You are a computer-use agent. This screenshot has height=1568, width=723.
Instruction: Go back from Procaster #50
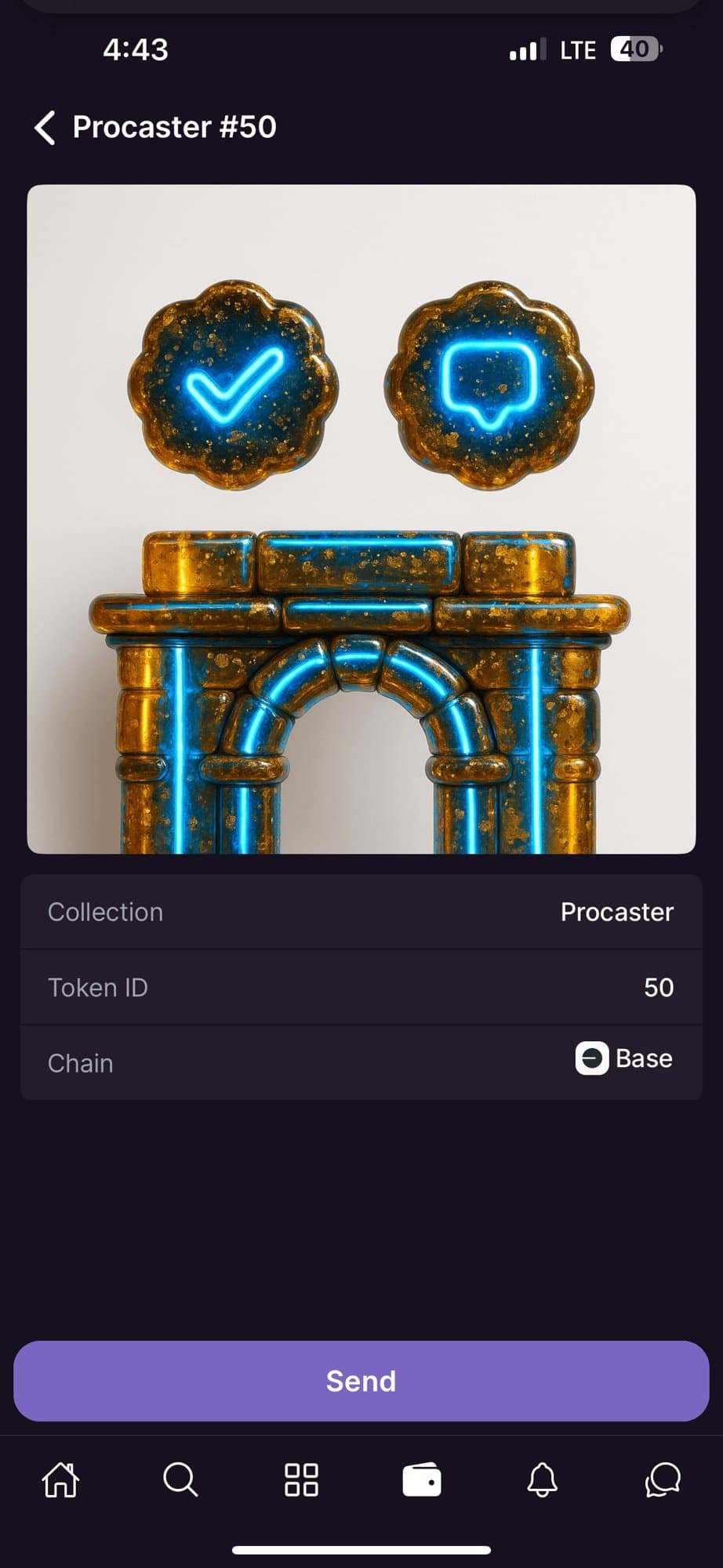click(45, 127)
